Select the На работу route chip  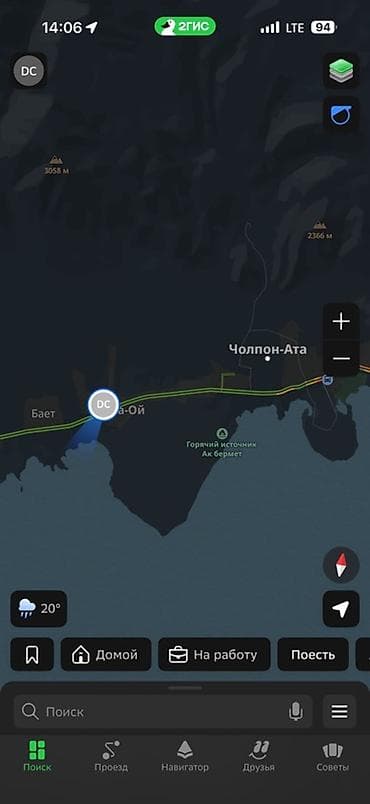tap(214, 654)
